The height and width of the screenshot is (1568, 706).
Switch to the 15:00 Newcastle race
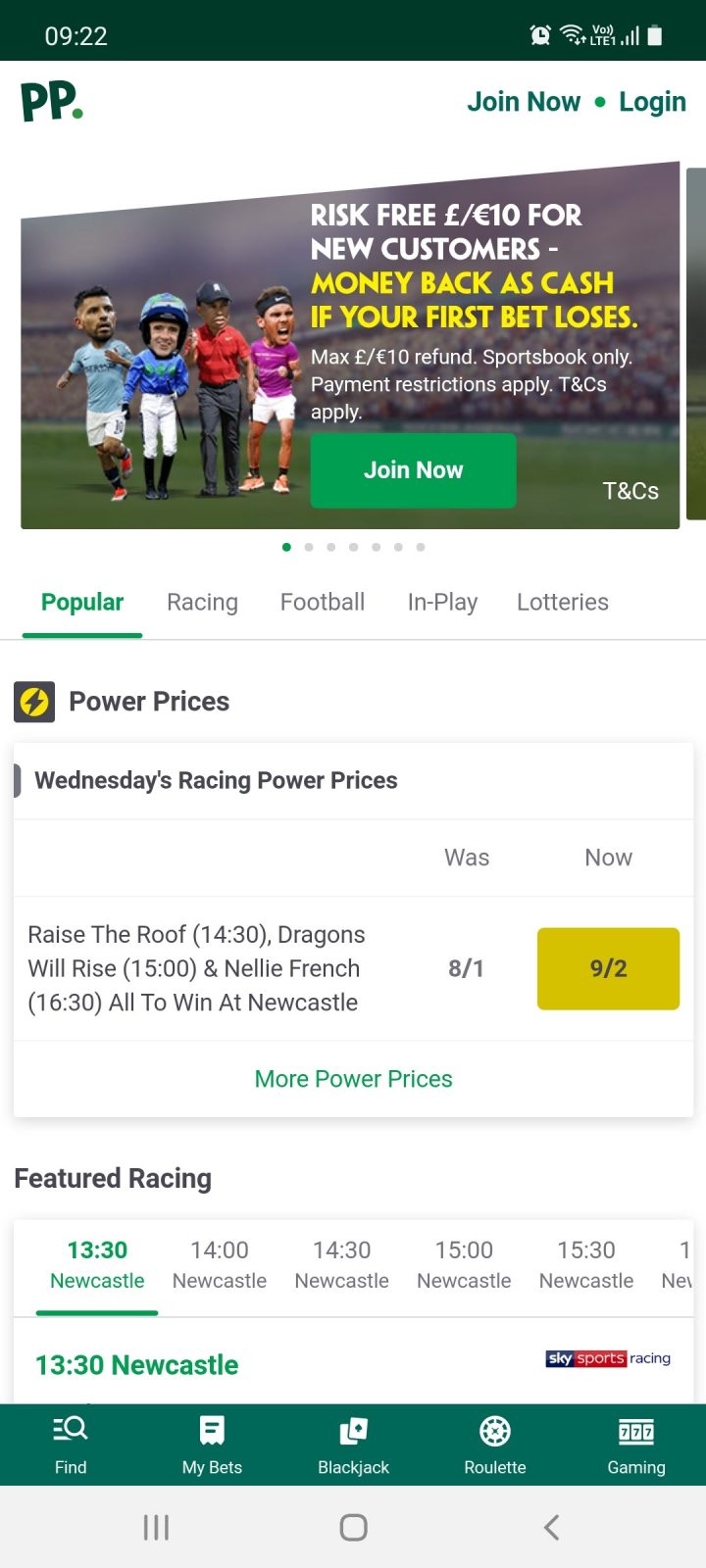point(464,1264)
